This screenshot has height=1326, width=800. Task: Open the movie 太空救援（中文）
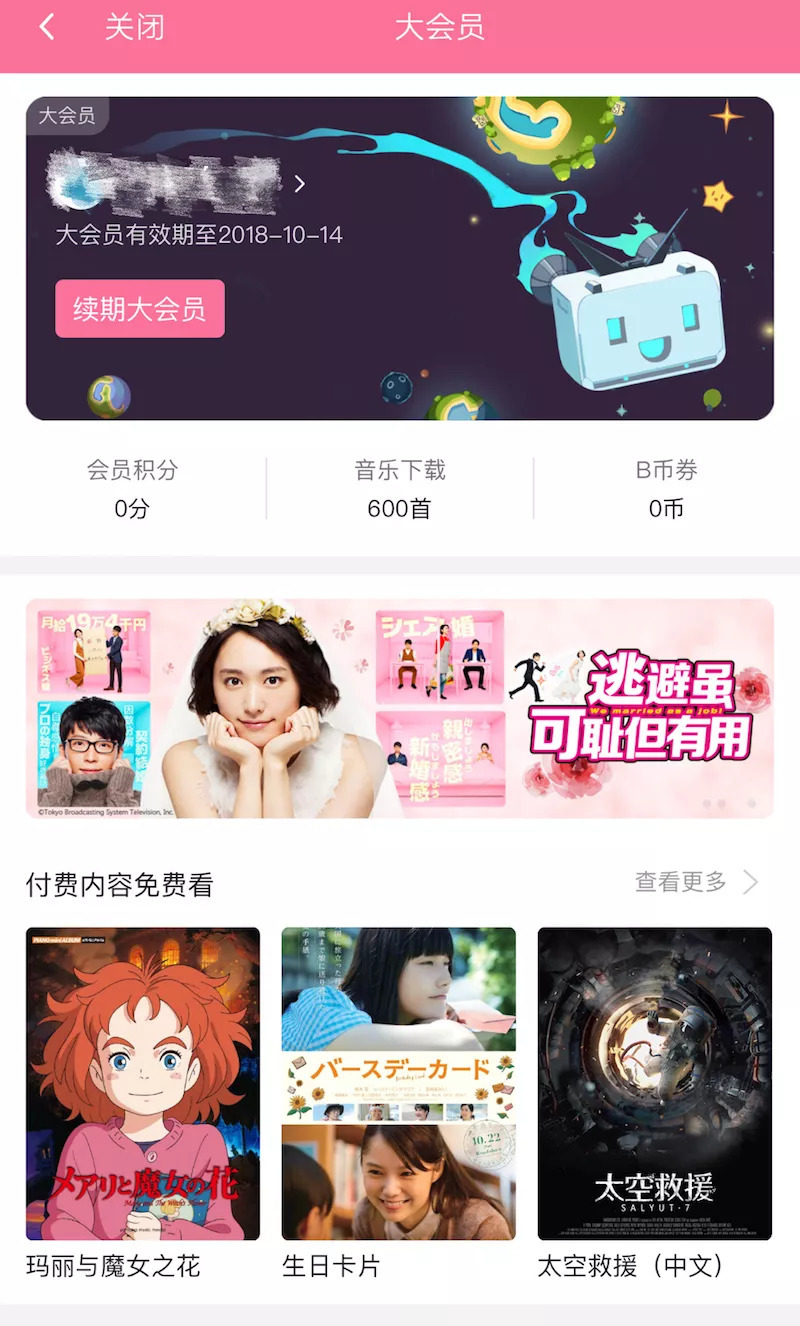[655, 1084]
